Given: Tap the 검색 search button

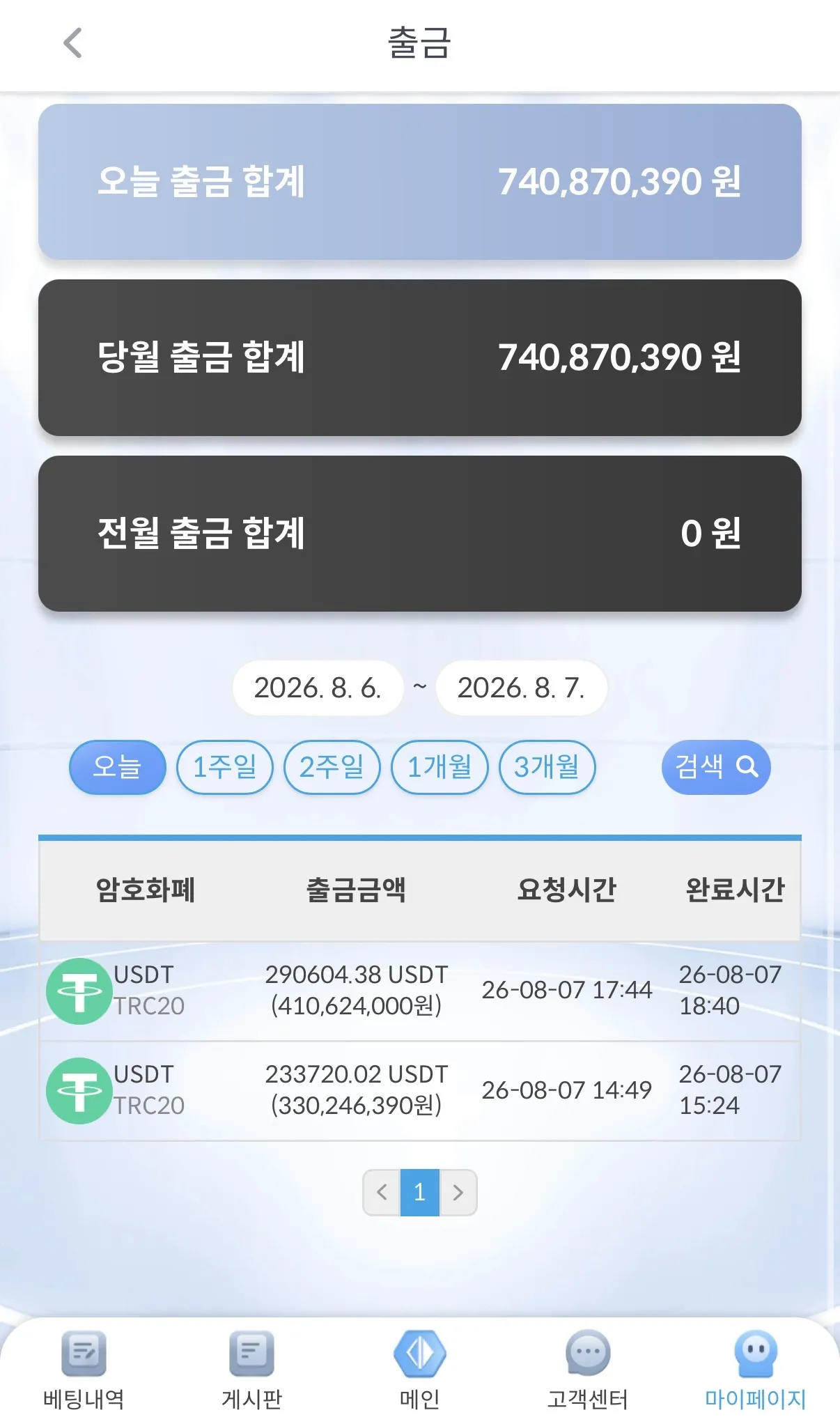Looking at the screenshot, I should click(716, 767).
